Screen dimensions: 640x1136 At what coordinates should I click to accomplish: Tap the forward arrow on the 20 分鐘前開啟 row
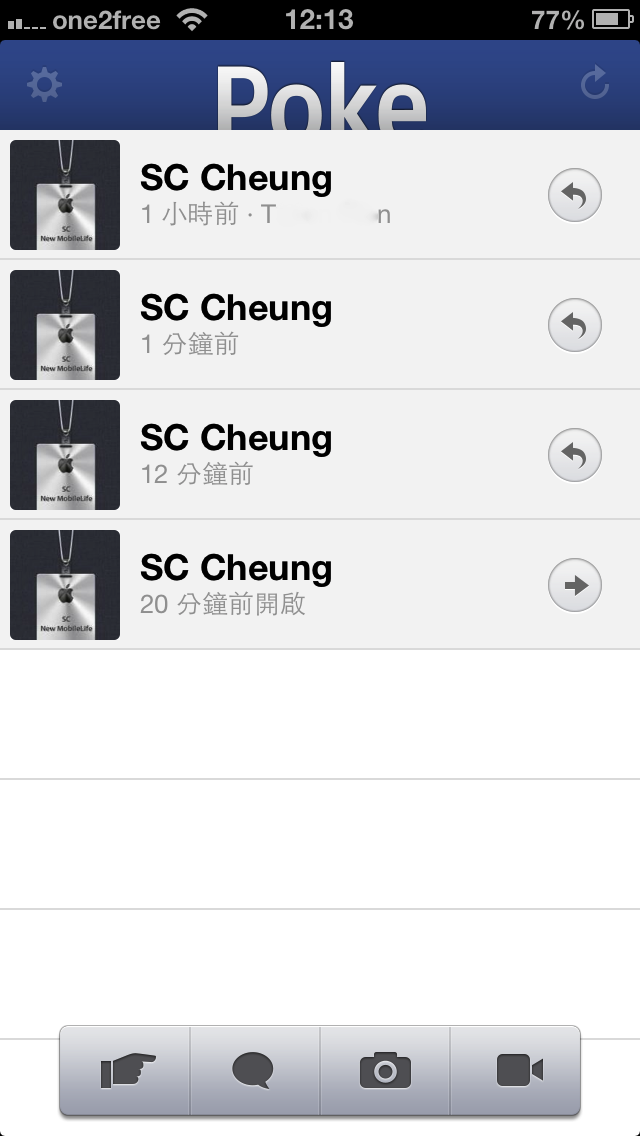click(575, 586)
